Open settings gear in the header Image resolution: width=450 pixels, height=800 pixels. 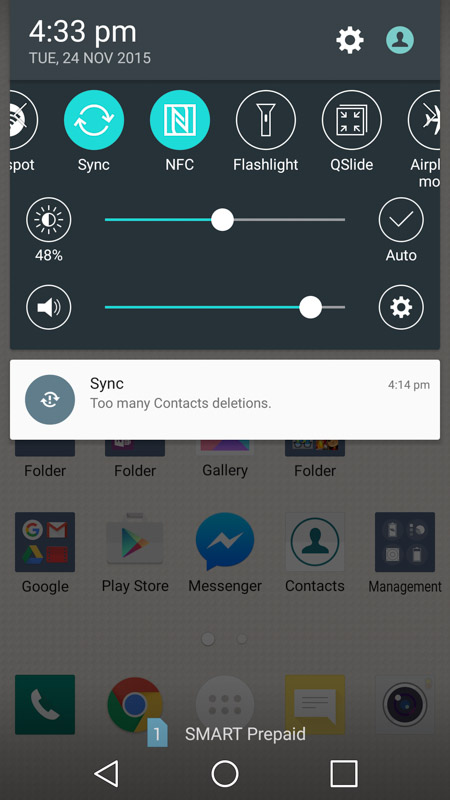tap(349, 40)
